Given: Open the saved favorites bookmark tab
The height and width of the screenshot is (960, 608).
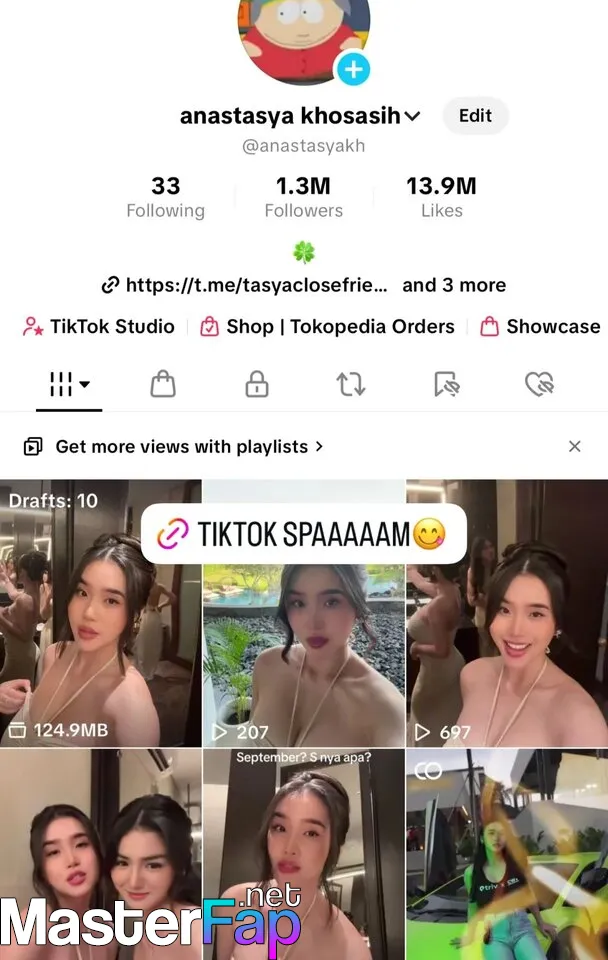Looking at the screenshot, I should [x=446, y=384].
